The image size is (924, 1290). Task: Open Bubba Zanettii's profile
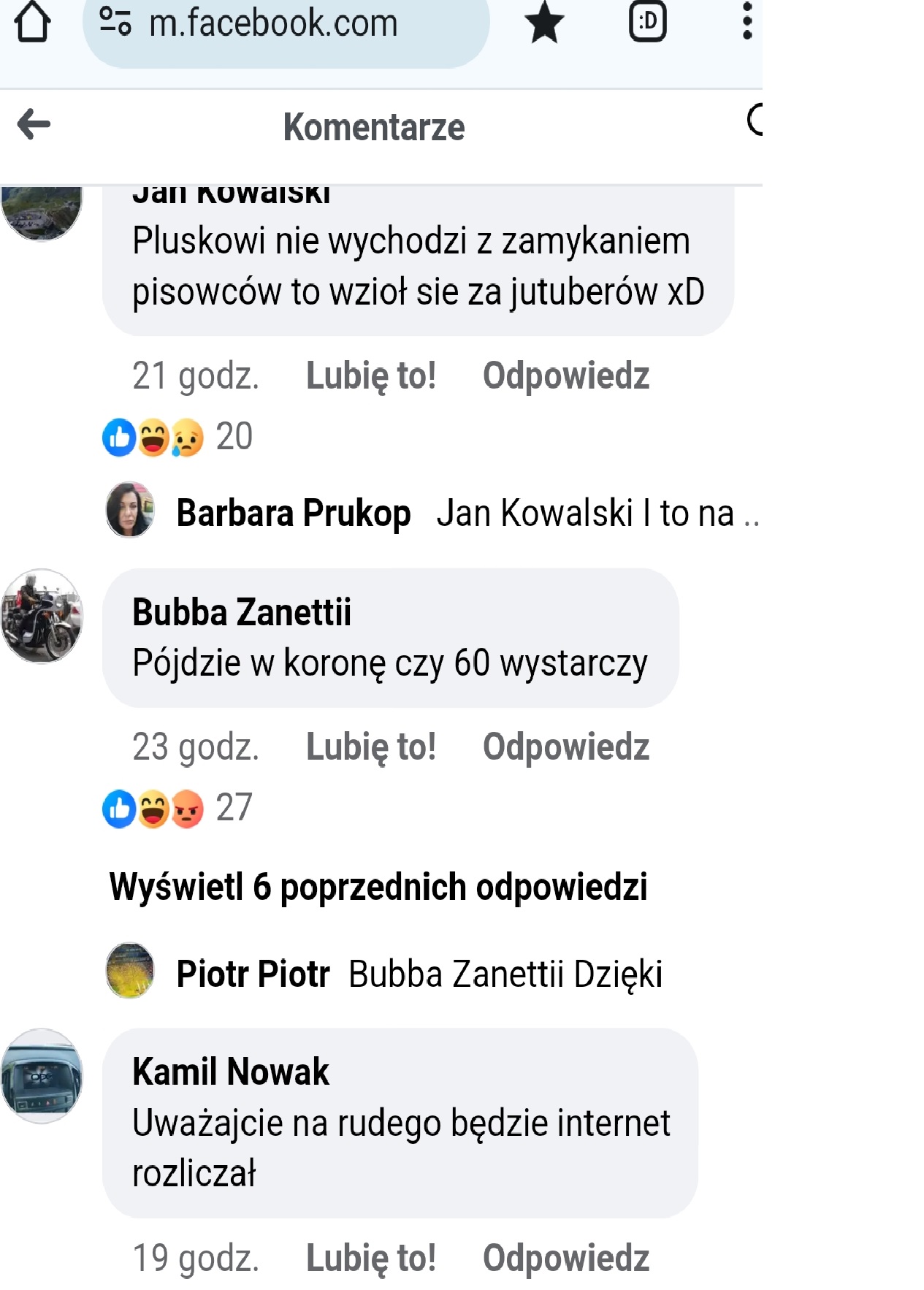[241, 612]
